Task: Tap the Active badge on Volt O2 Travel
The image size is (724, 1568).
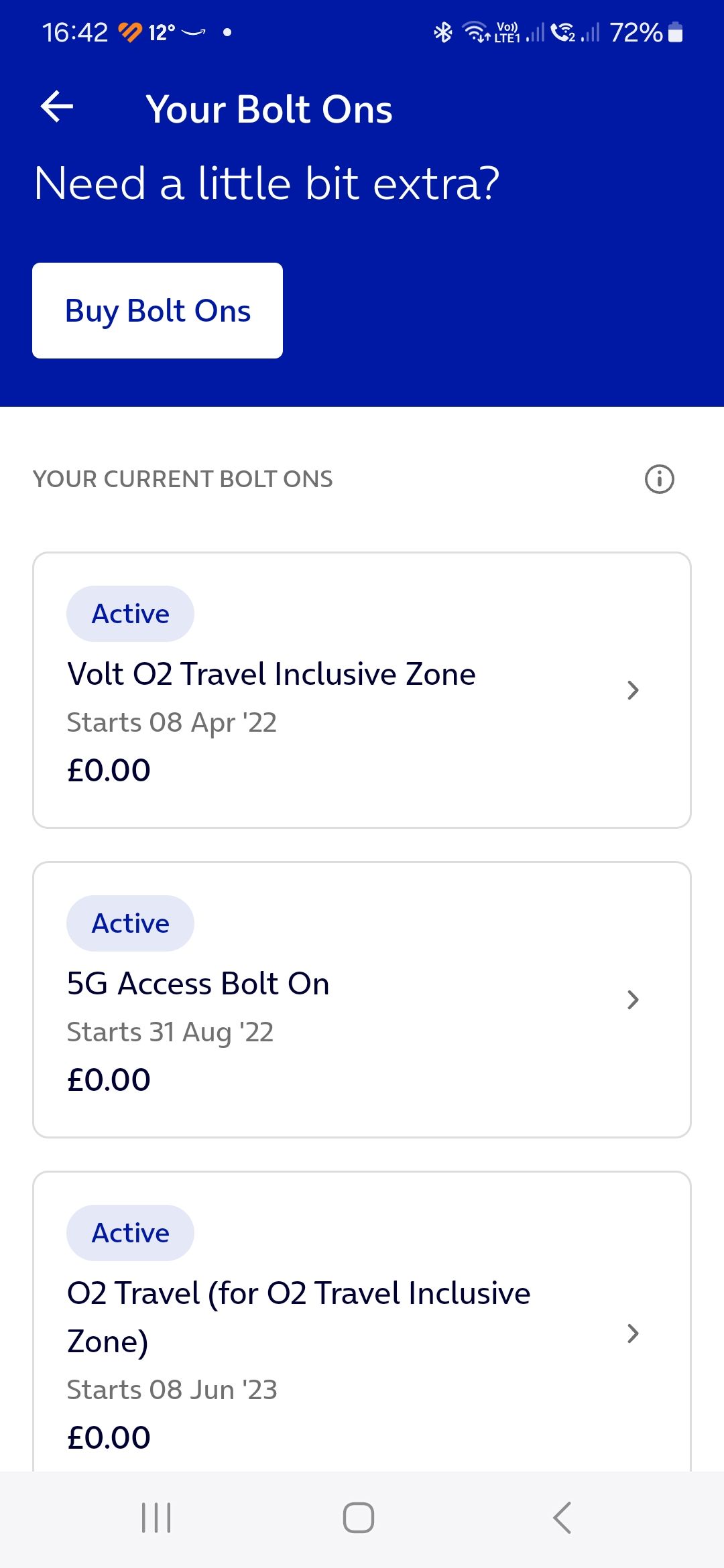Action: coord(130,612)
